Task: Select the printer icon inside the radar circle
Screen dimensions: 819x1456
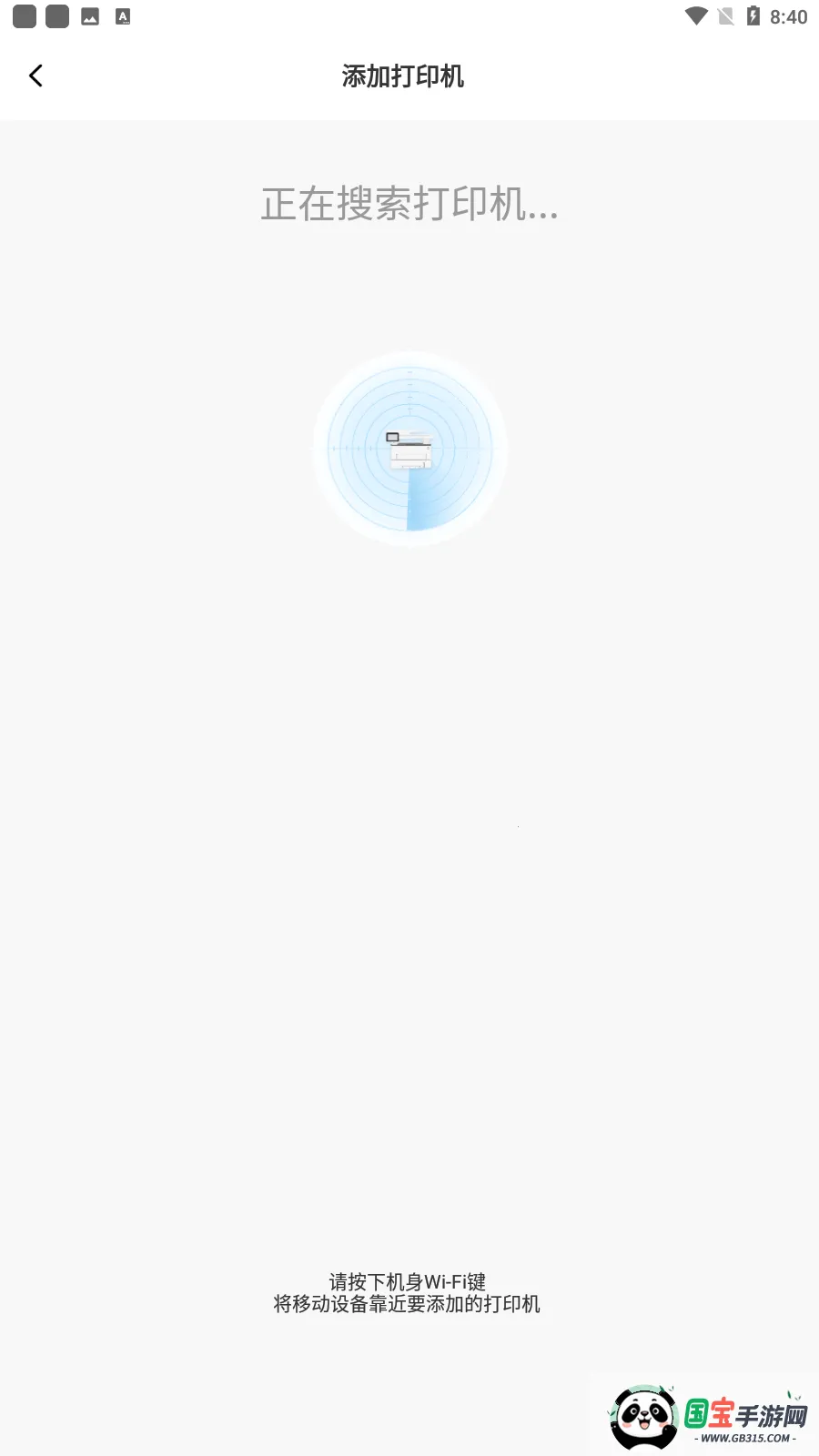Action: click(x=409, y=449)
